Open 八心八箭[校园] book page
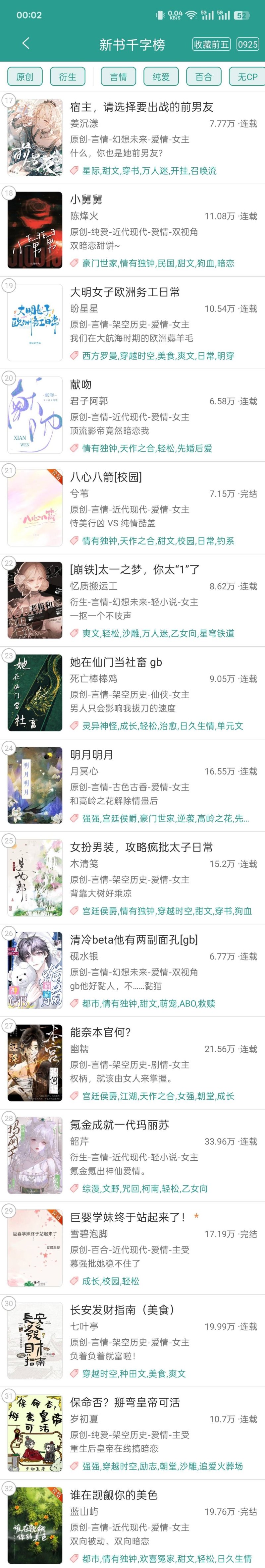 pos(106,477)
